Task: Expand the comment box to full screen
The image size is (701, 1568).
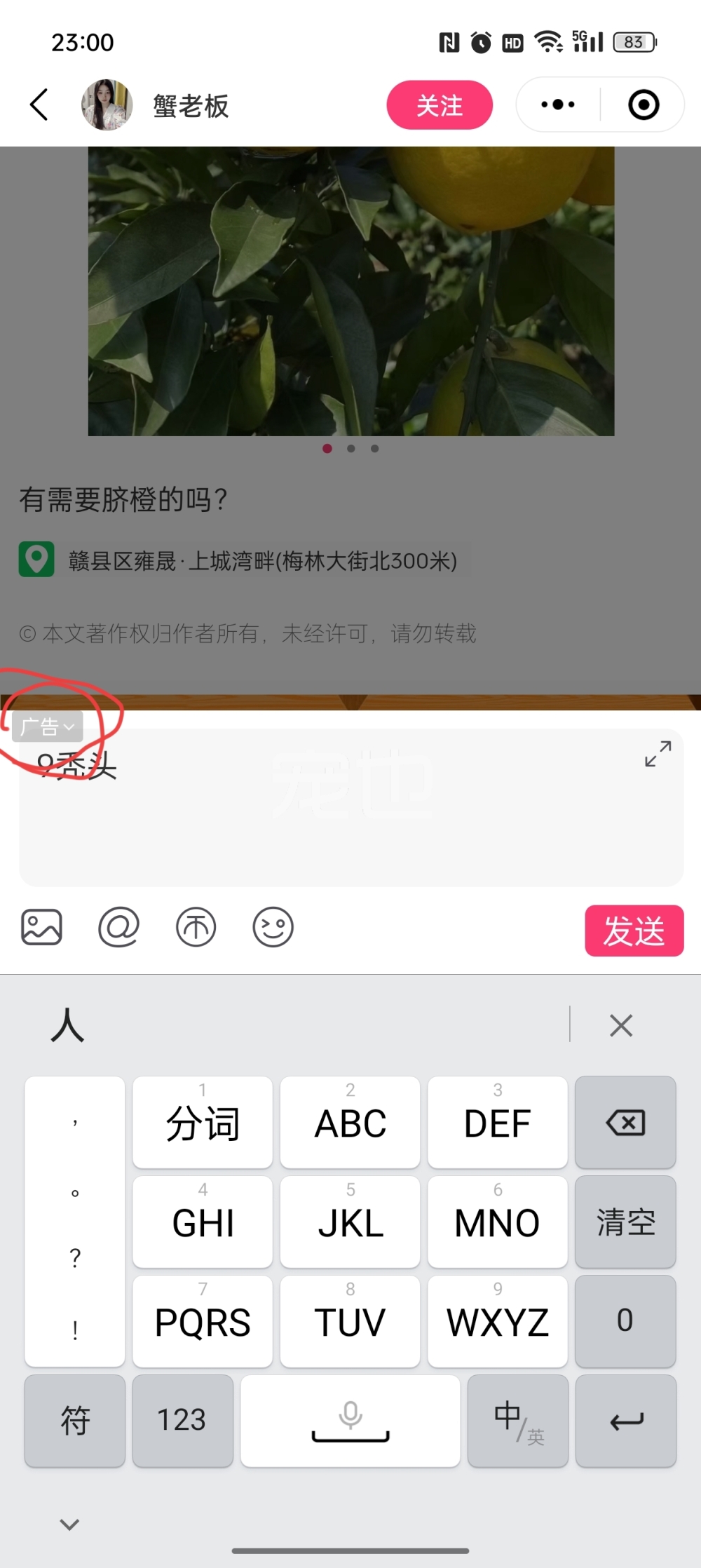Action: pos(658,754)
